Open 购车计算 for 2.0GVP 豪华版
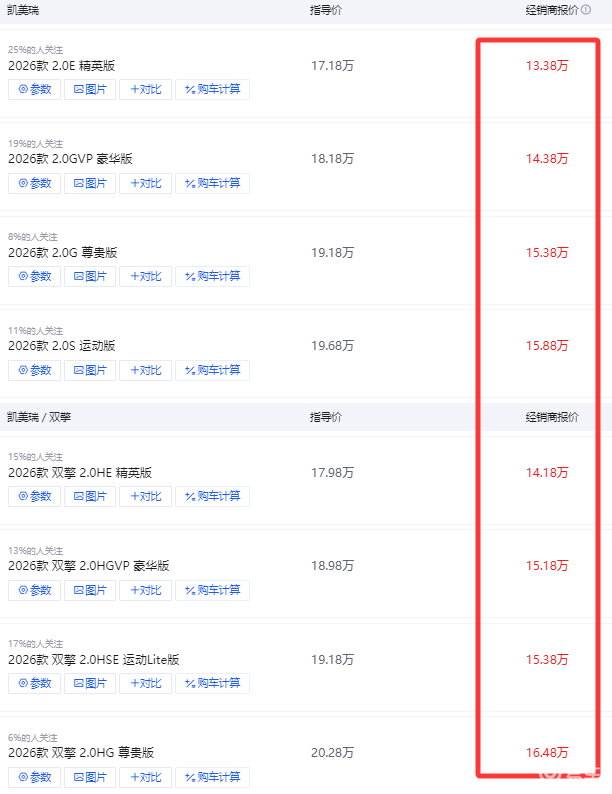This screenshot has height=794, width=612. point(212,183)
